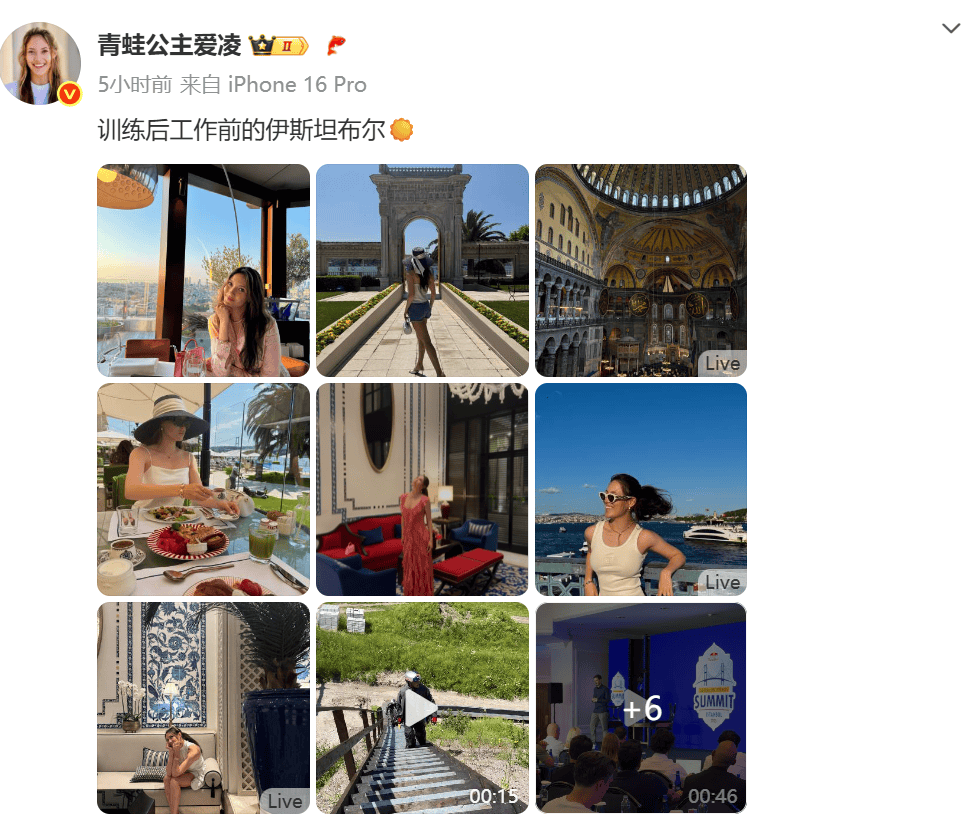Open the +6 Summit video tile

[641, 708]
